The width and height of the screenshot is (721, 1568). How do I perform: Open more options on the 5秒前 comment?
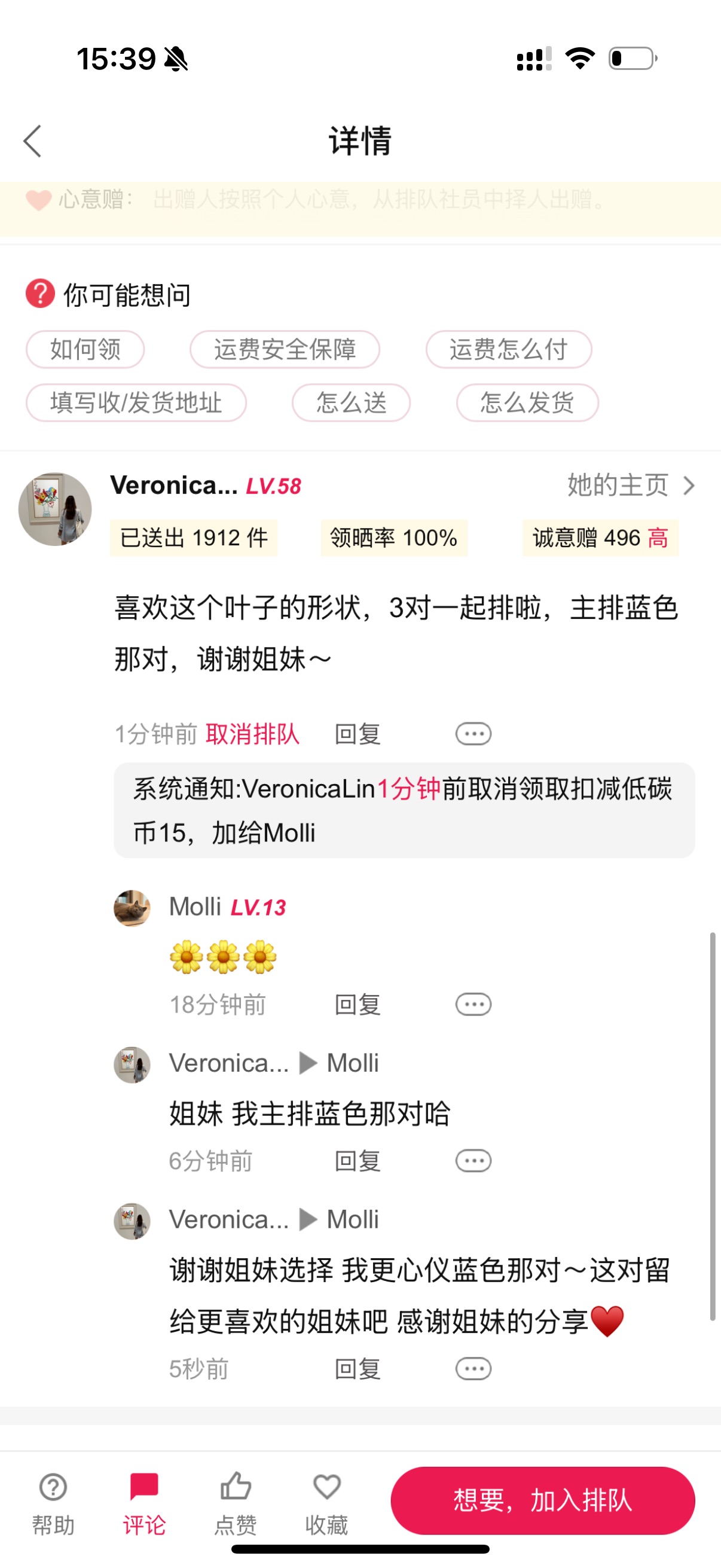click(473, 1369)
